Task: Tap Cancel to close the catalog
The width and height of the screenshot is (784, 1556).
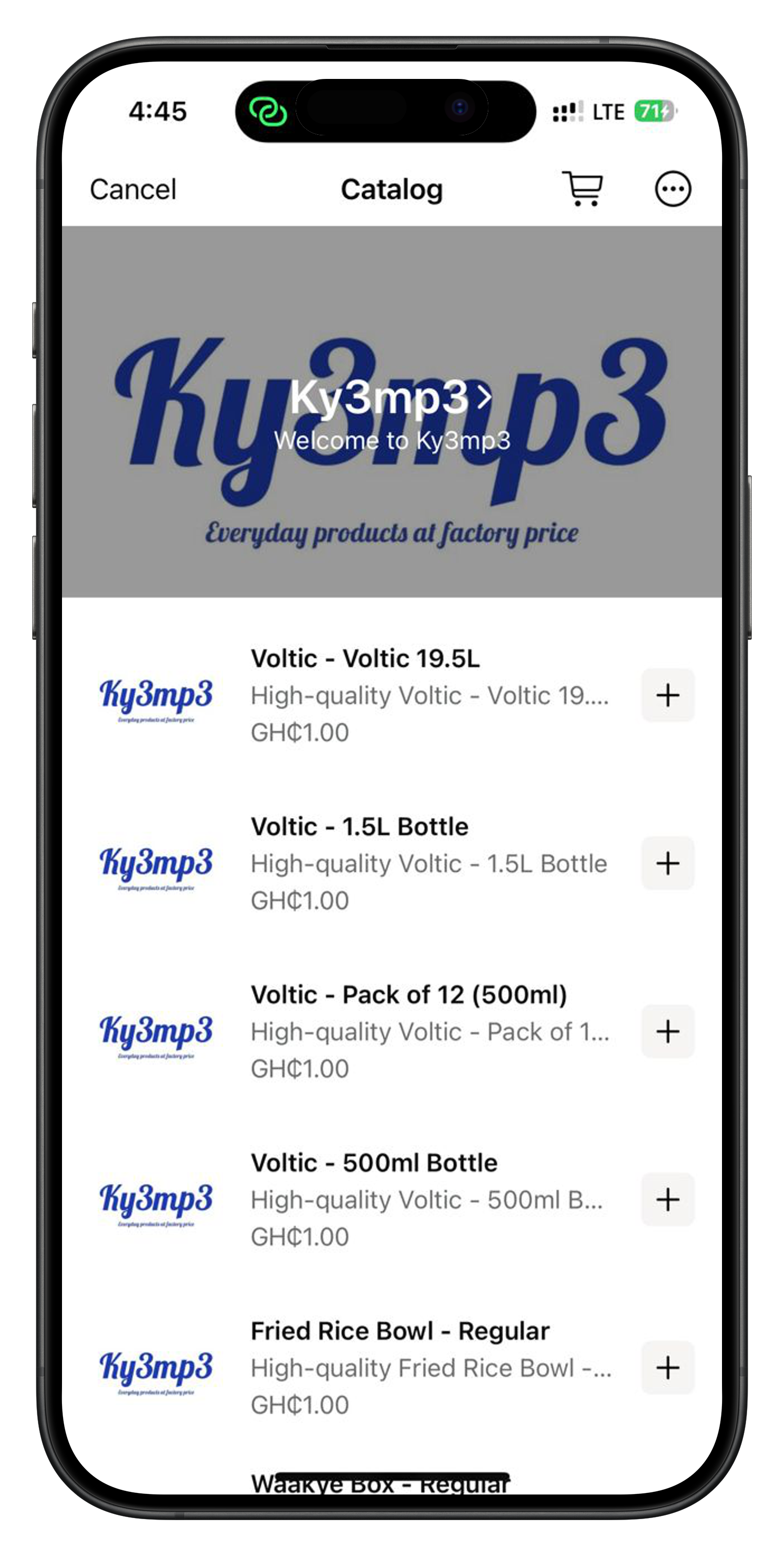Action: (133, 190)
